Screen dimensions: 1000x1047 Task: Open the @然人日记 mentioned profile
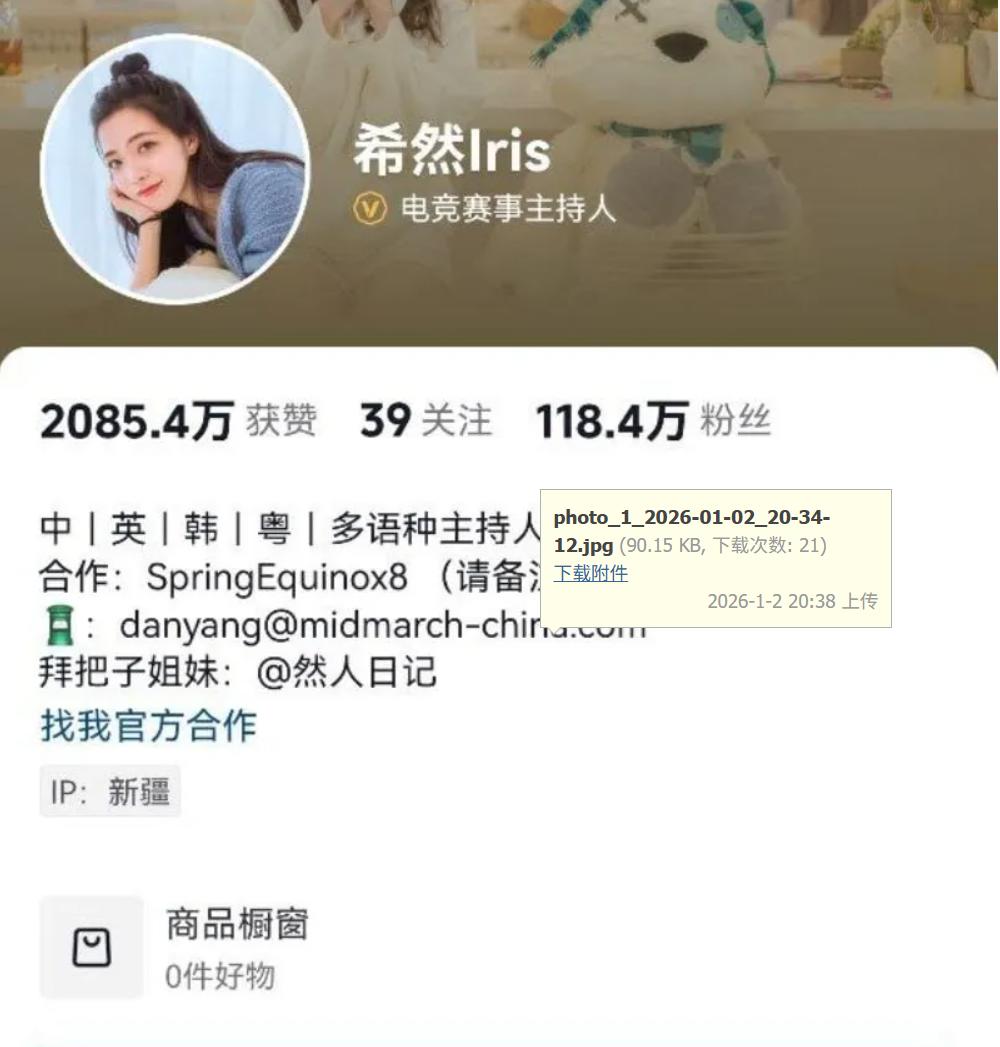pos(347,672)
